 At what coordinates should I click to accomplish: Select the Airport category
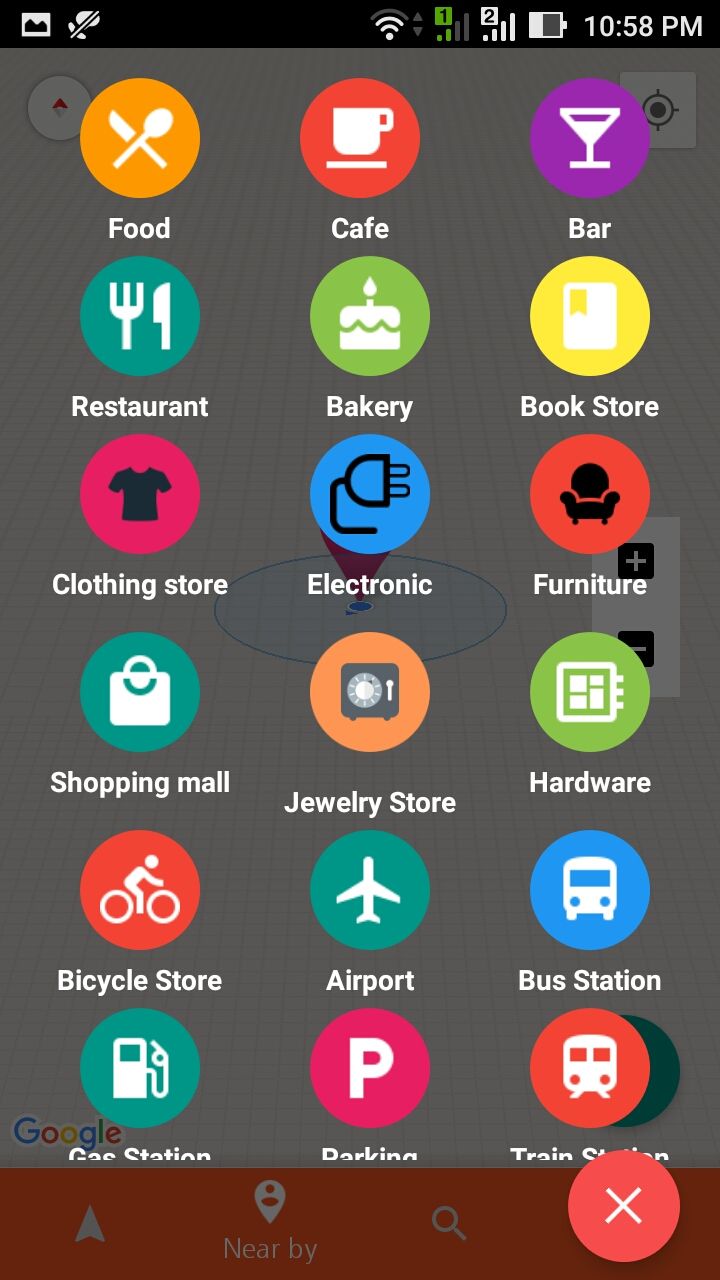[x=370, y=890]
